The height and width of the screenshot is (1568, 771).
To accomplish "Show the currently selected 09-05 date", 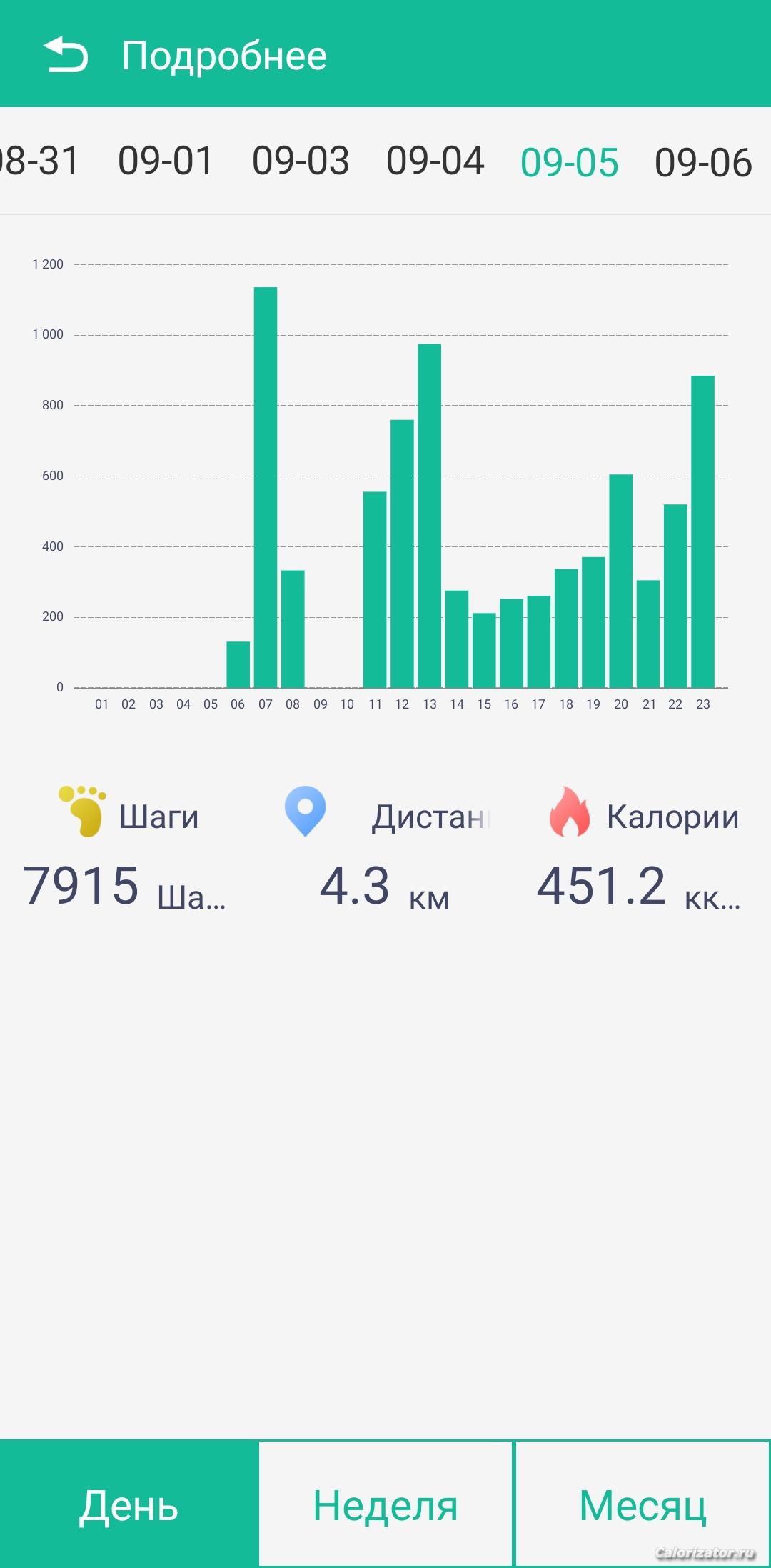I will click(x=569, y=162).
